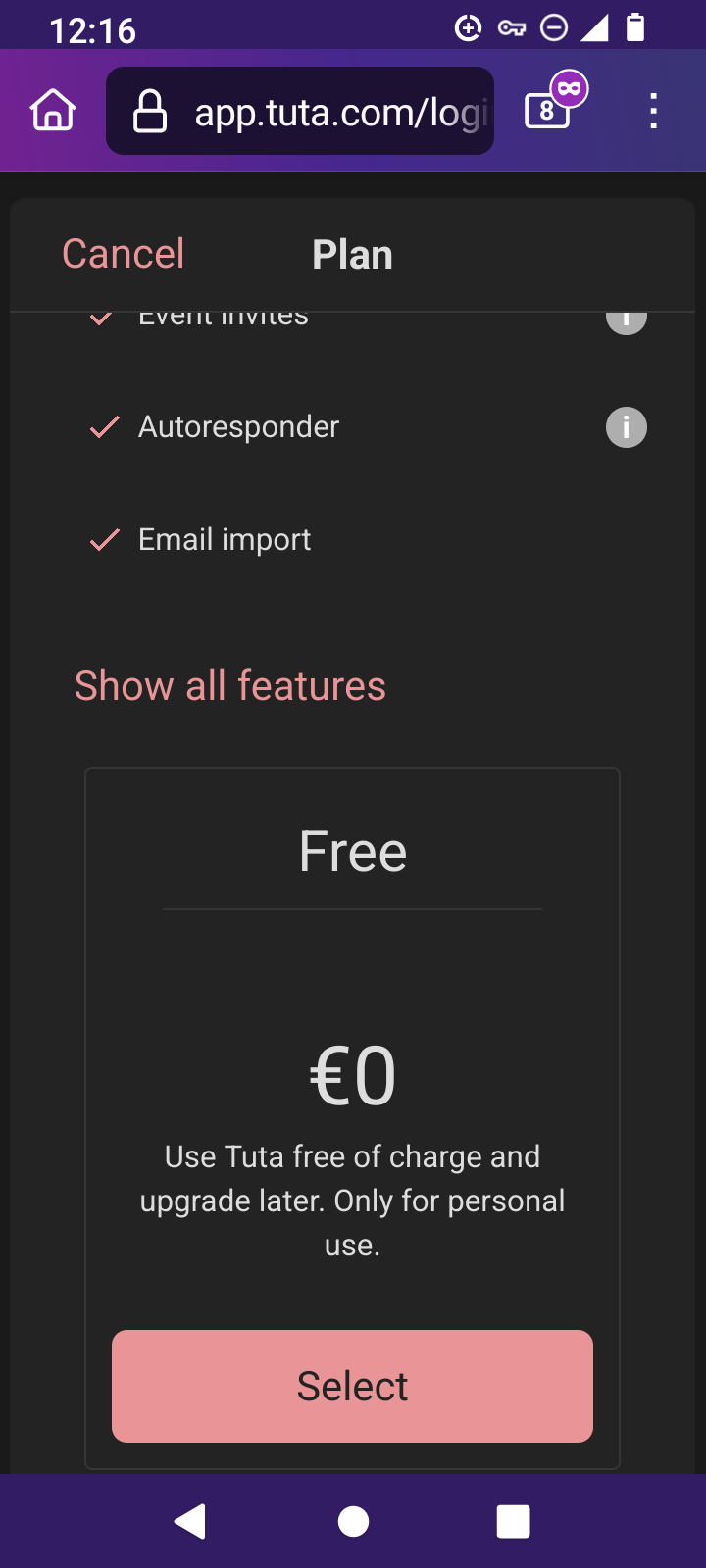Open the browser home page
706x1568 pixels.
tap(53, 111)
